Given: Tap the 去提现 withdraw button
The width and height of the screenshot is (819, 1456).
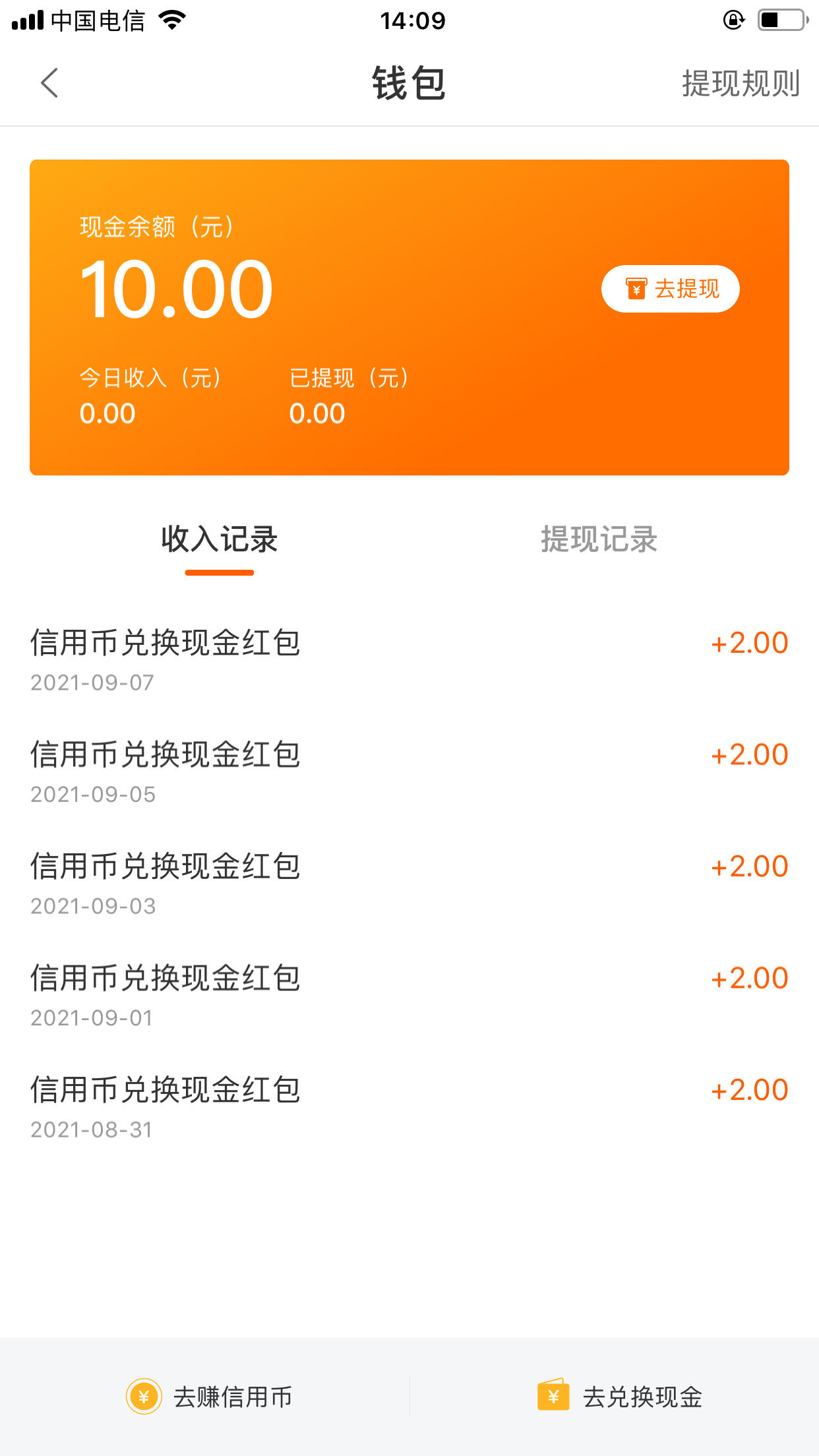Looking at the screenshot, I should 670,289.
